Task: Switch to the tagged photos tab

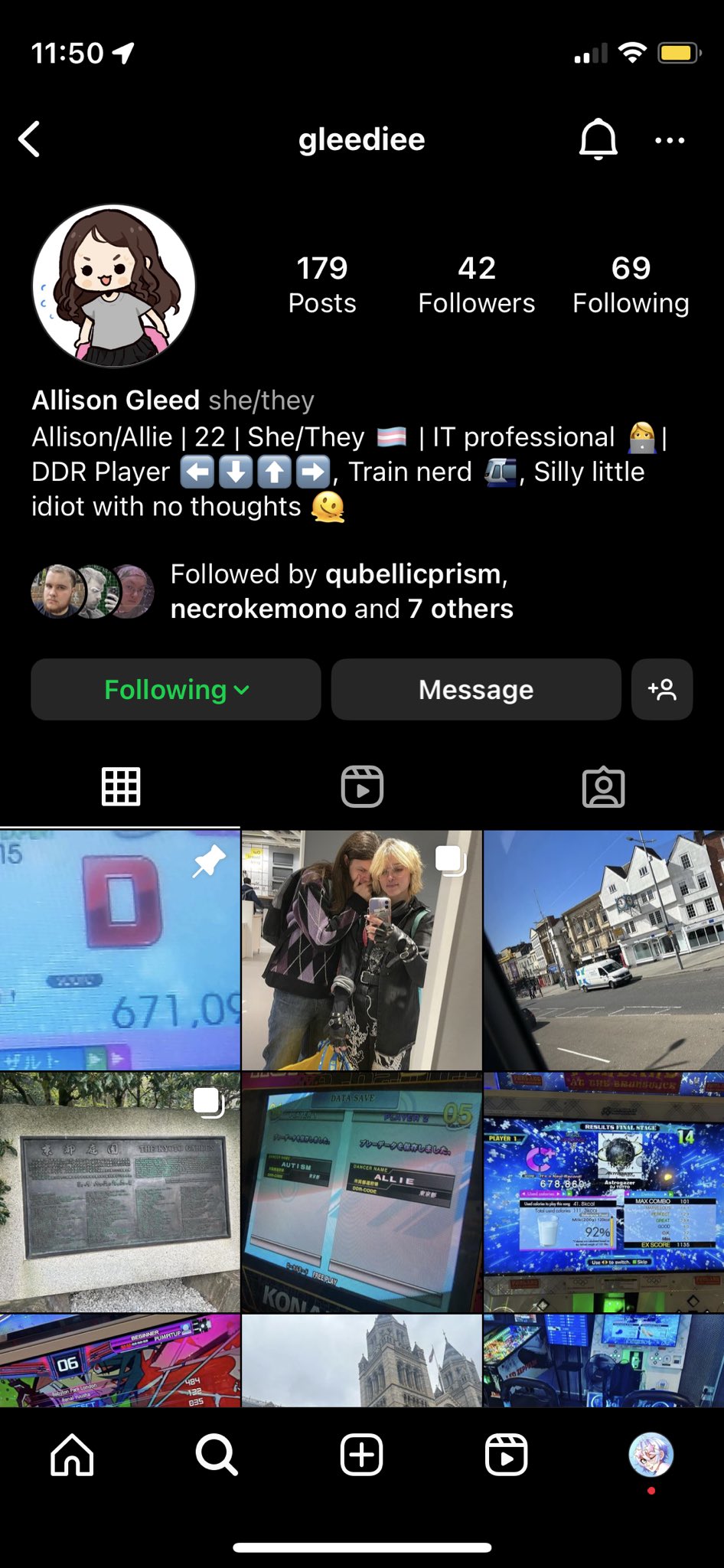Action: point(603,786)
